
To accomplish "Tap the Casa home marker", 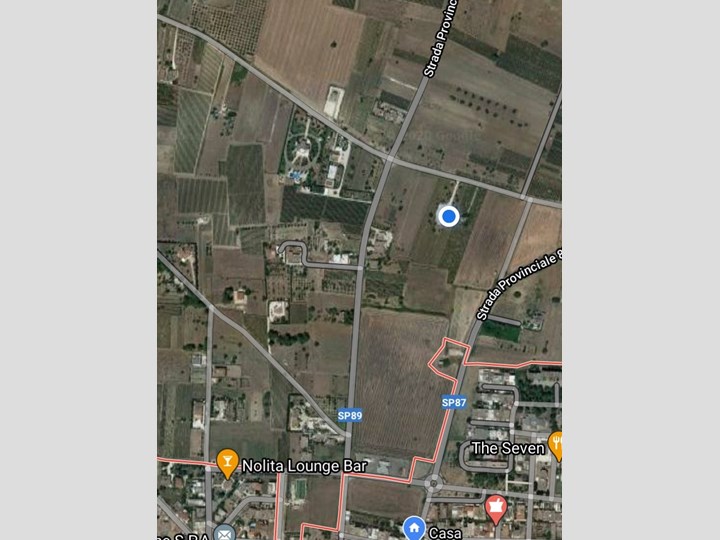I will pyautogui.click(x=414, y=527).
